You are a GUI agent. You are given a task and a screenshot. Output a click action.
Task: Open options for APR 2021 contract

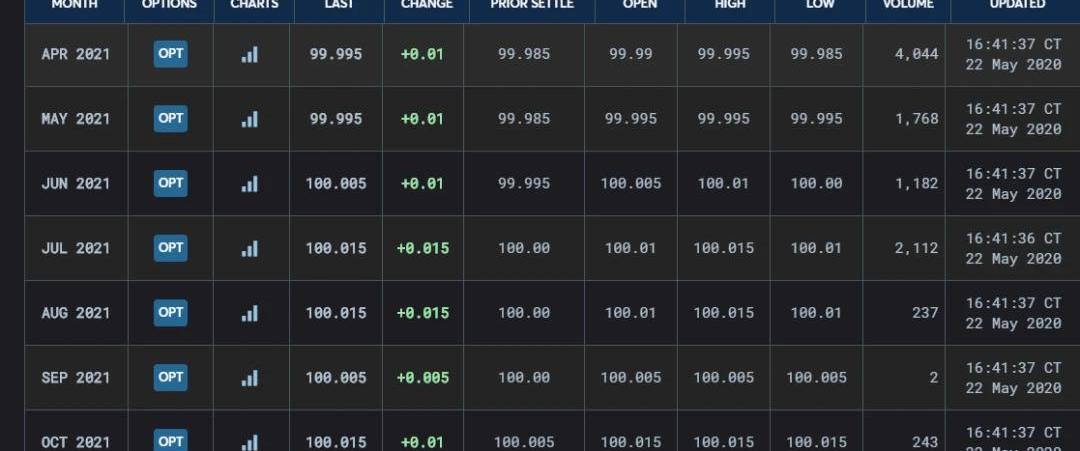(x=170, y=54)
